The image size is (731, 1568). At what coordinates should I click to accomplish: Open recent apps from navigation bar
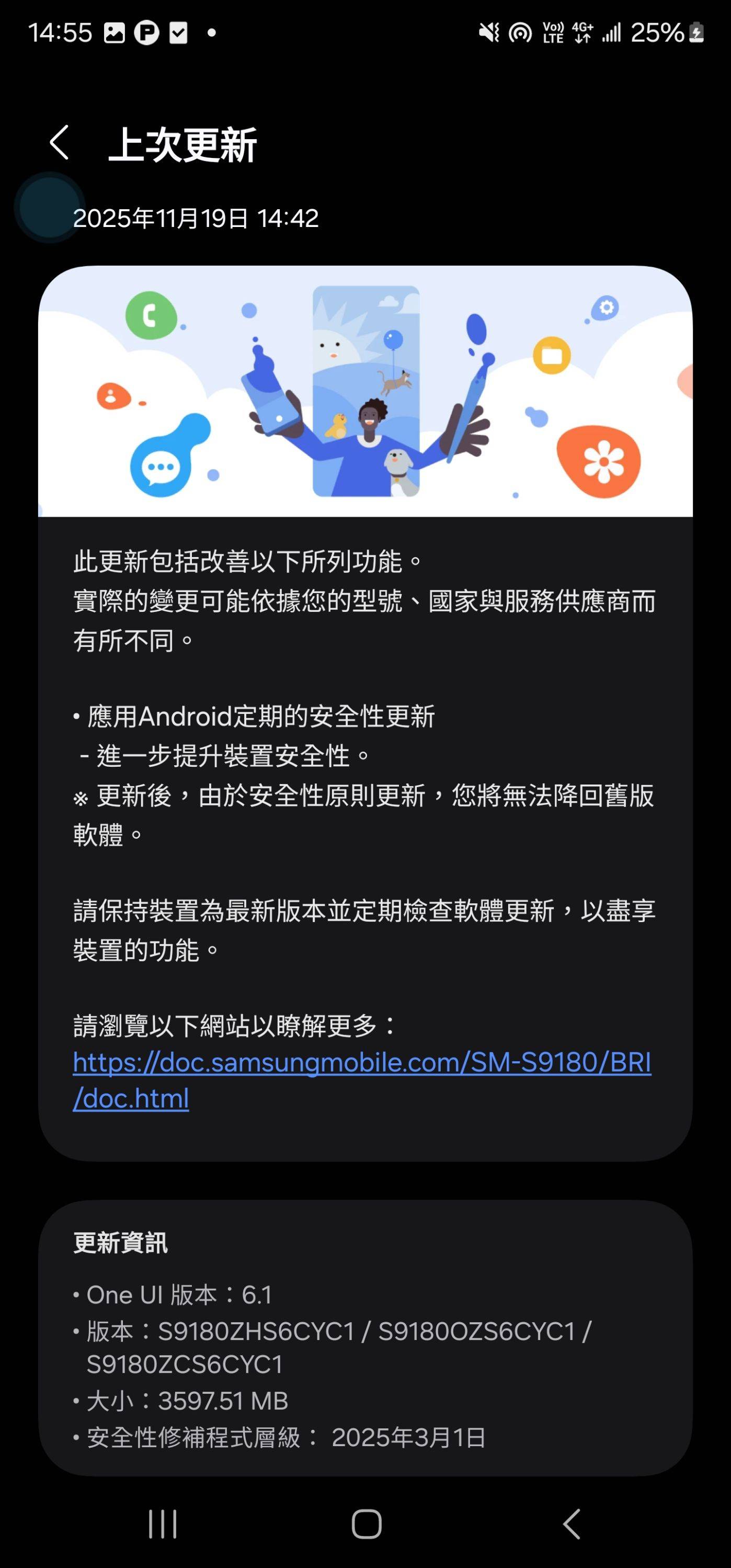[x=163, y=1524]
